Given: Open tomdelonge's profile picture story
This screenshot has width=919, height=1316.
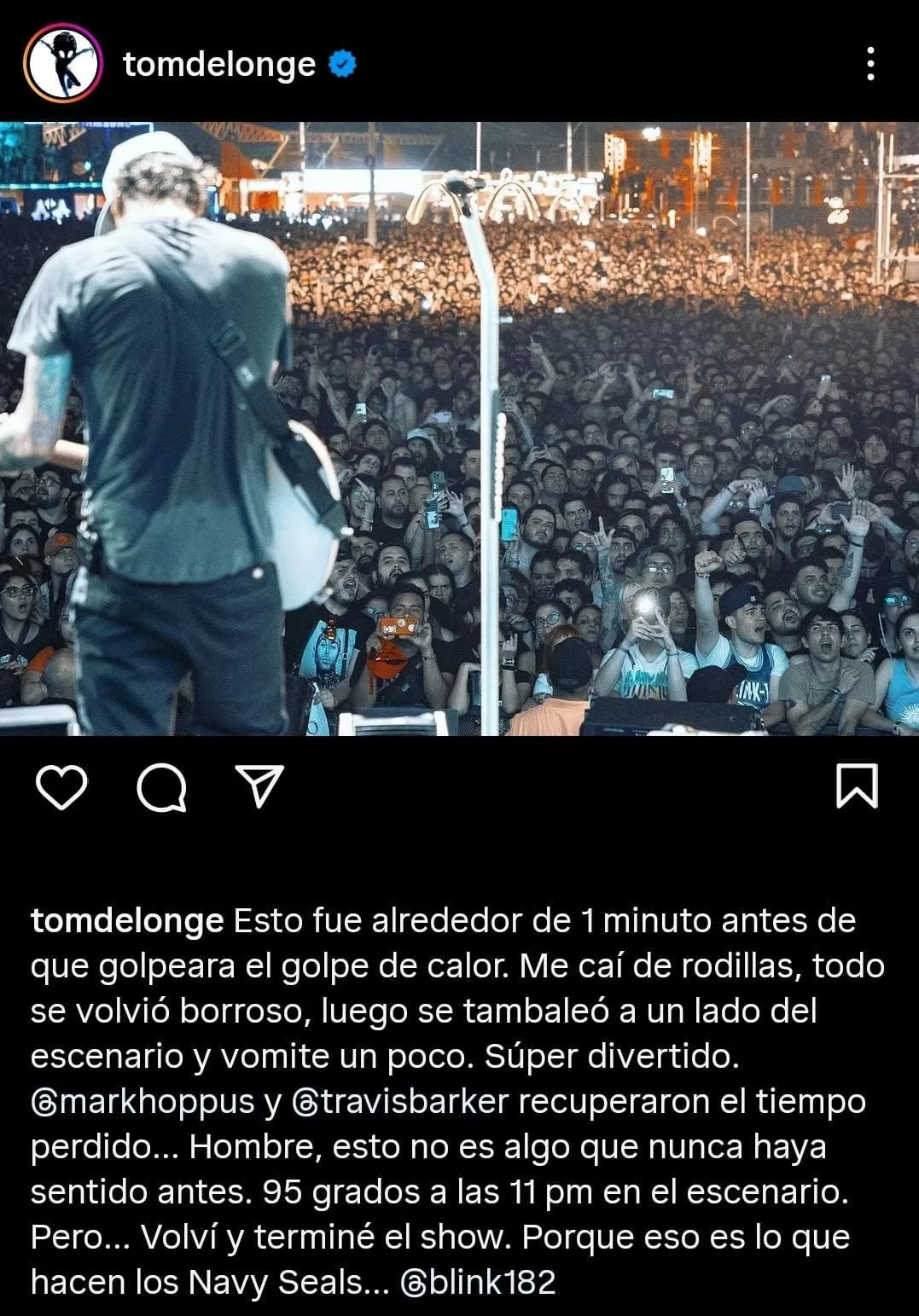Looking at the screenshot, I should pos(62,65).
